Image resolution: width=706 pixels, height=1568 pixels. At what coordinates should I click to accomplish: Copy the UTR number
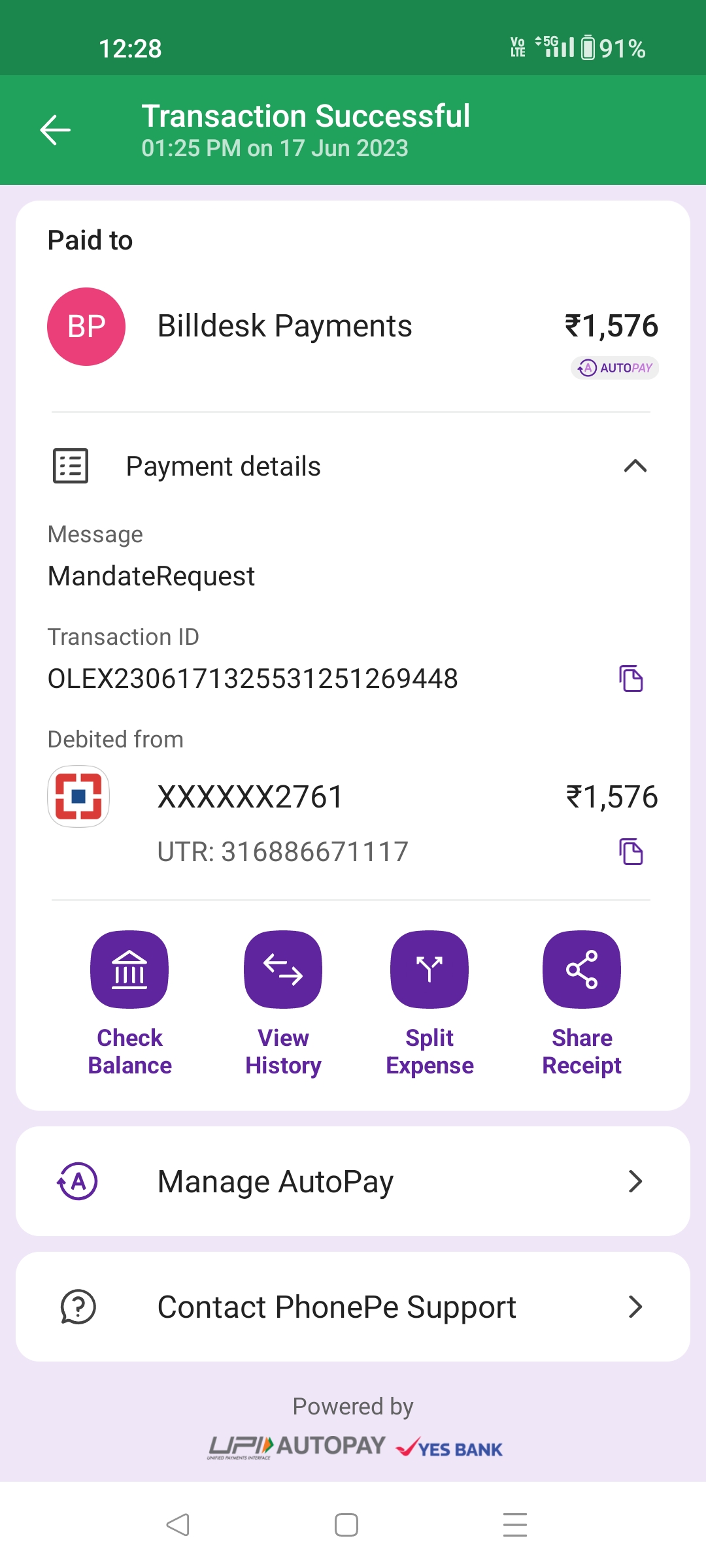pyautogui.click(x=631, y=852)
